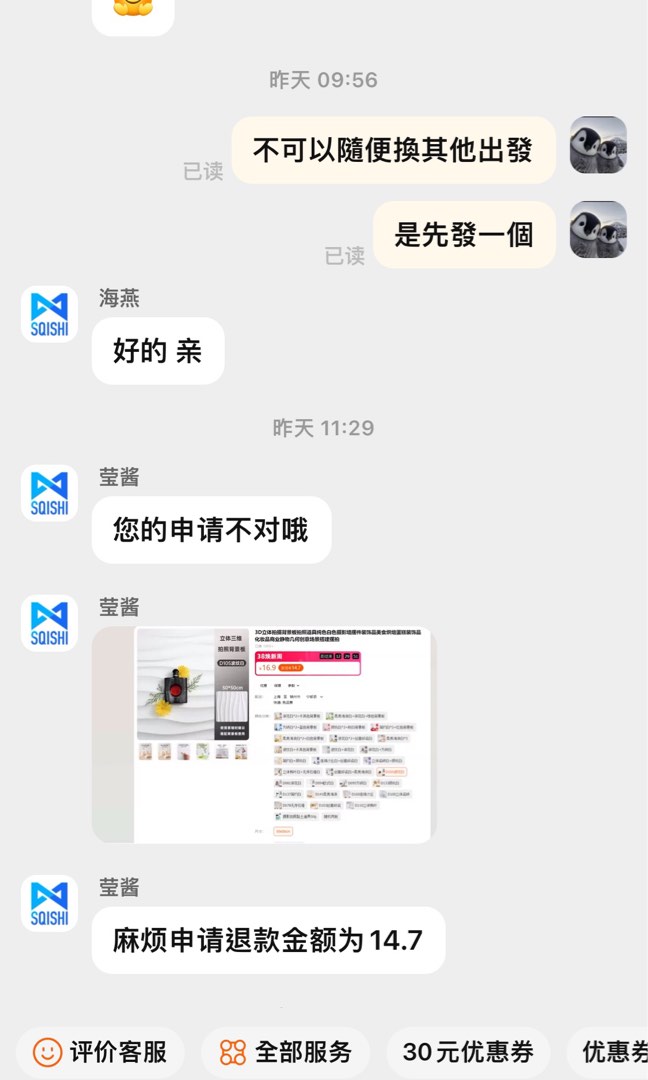Tap the 评价客服 chip
This screenshot has width=648, height=1080.
click(100, 1052)
